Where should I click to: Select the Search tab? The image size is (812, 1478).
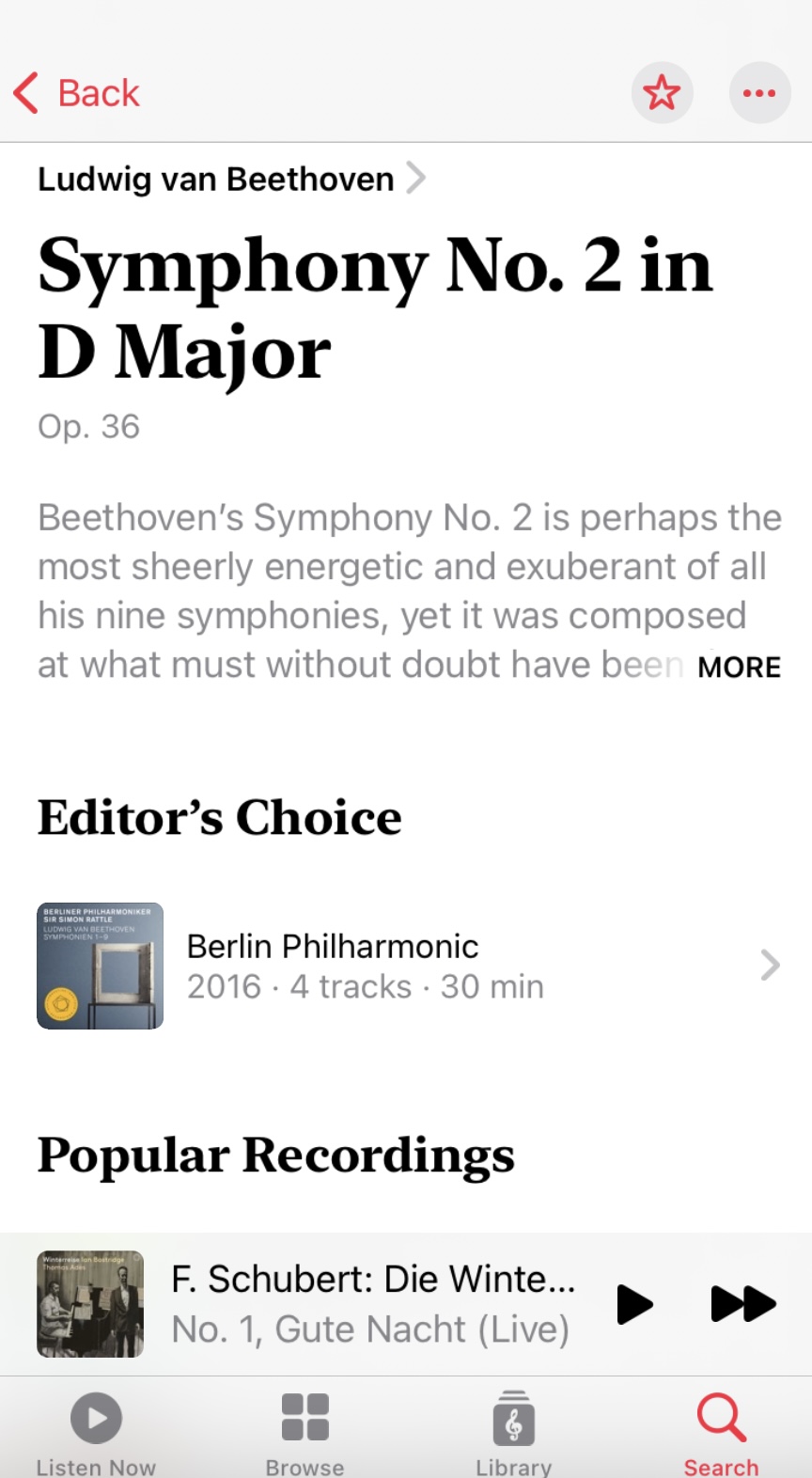(721, 1431)
